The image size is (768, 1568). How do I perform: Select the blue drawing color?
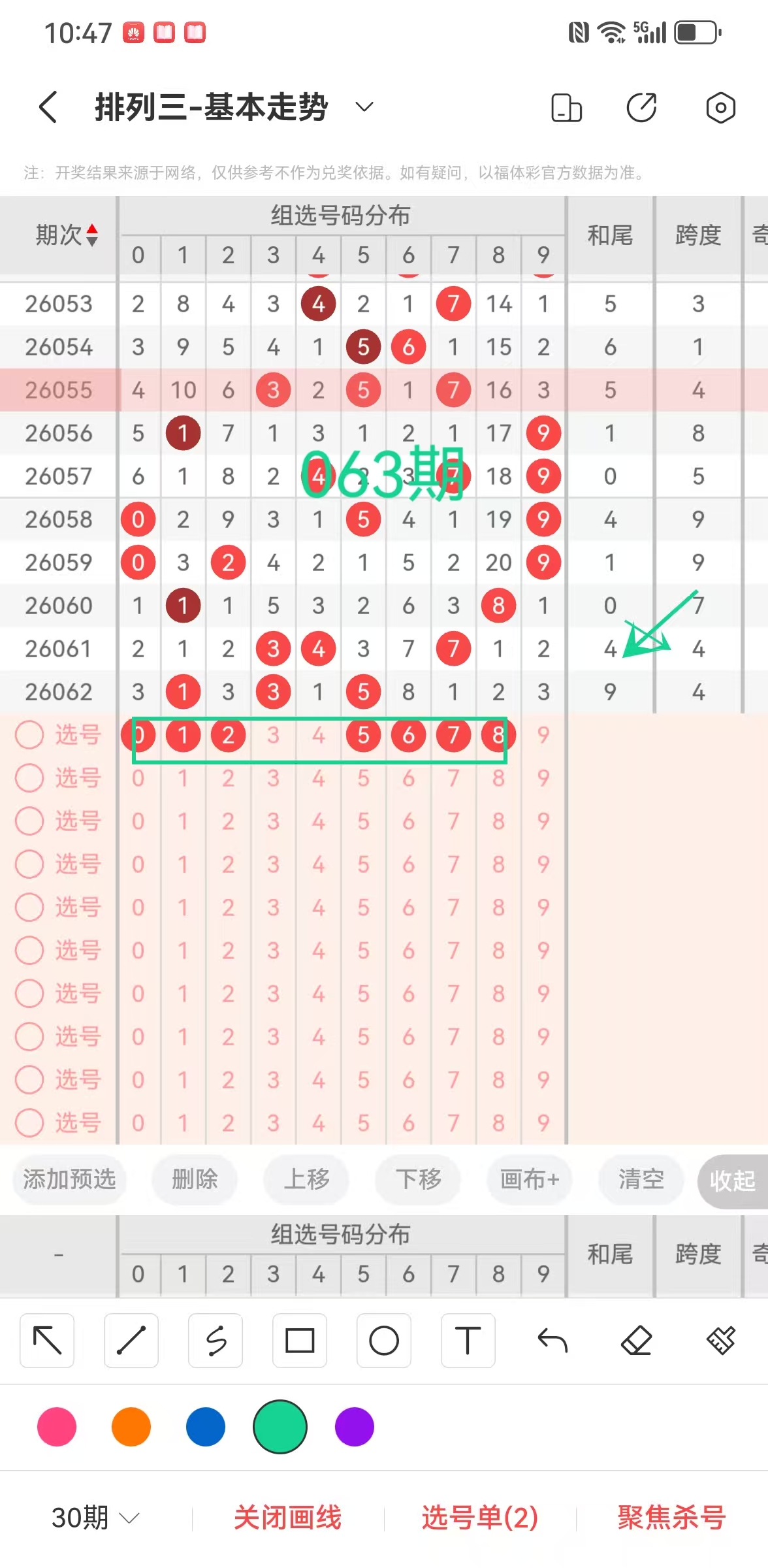[x=206, y=1427]
